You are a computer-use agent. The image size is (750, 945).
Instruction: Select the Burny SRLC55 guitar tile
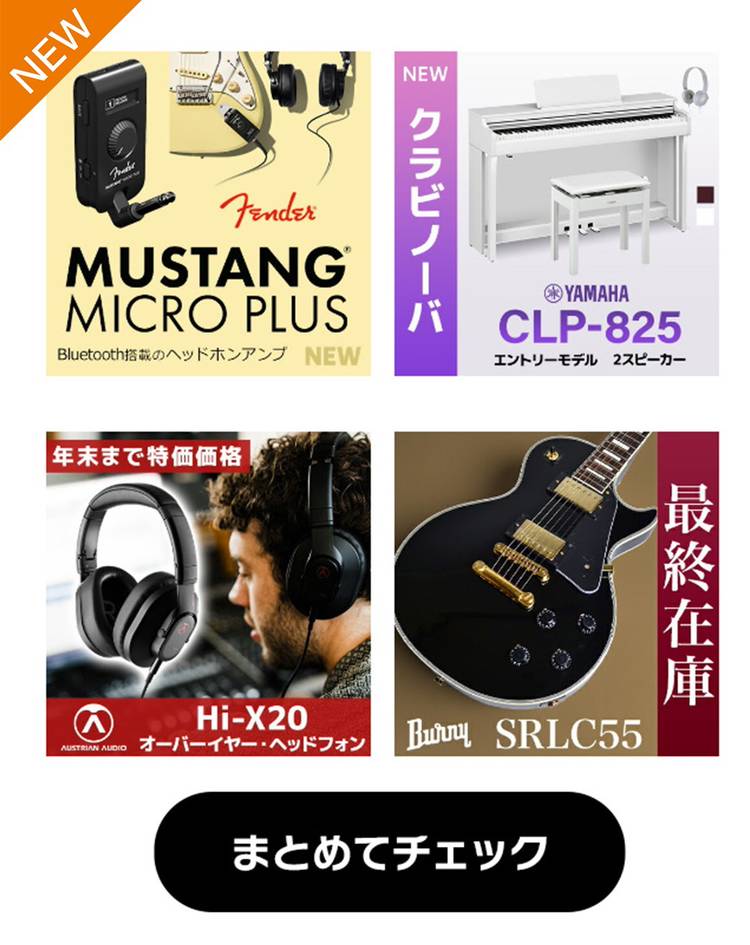click(x=556, y=593)
